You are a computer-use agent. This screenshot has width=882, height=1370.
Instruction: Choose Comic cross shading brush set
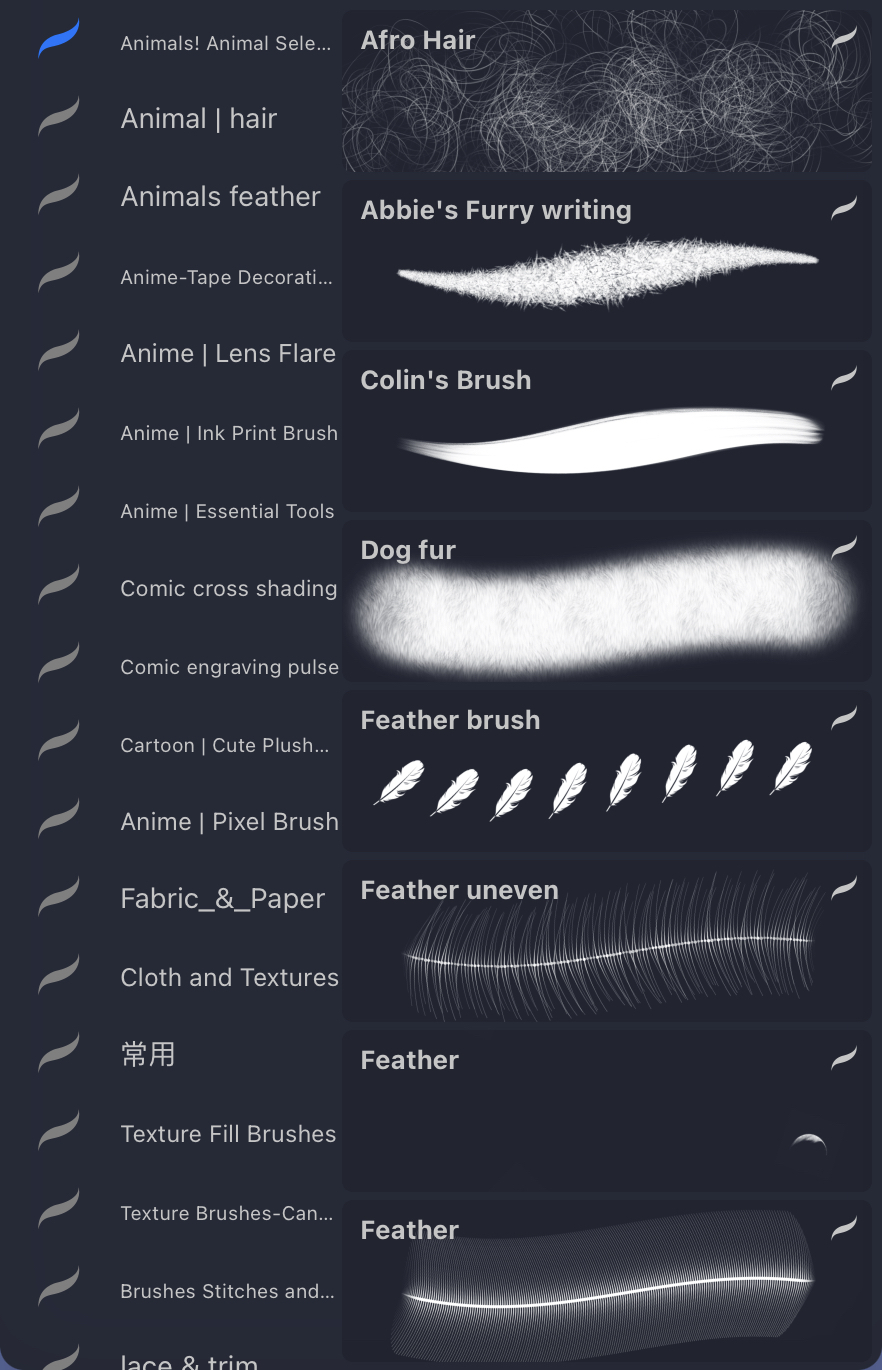tap(229, 589)
